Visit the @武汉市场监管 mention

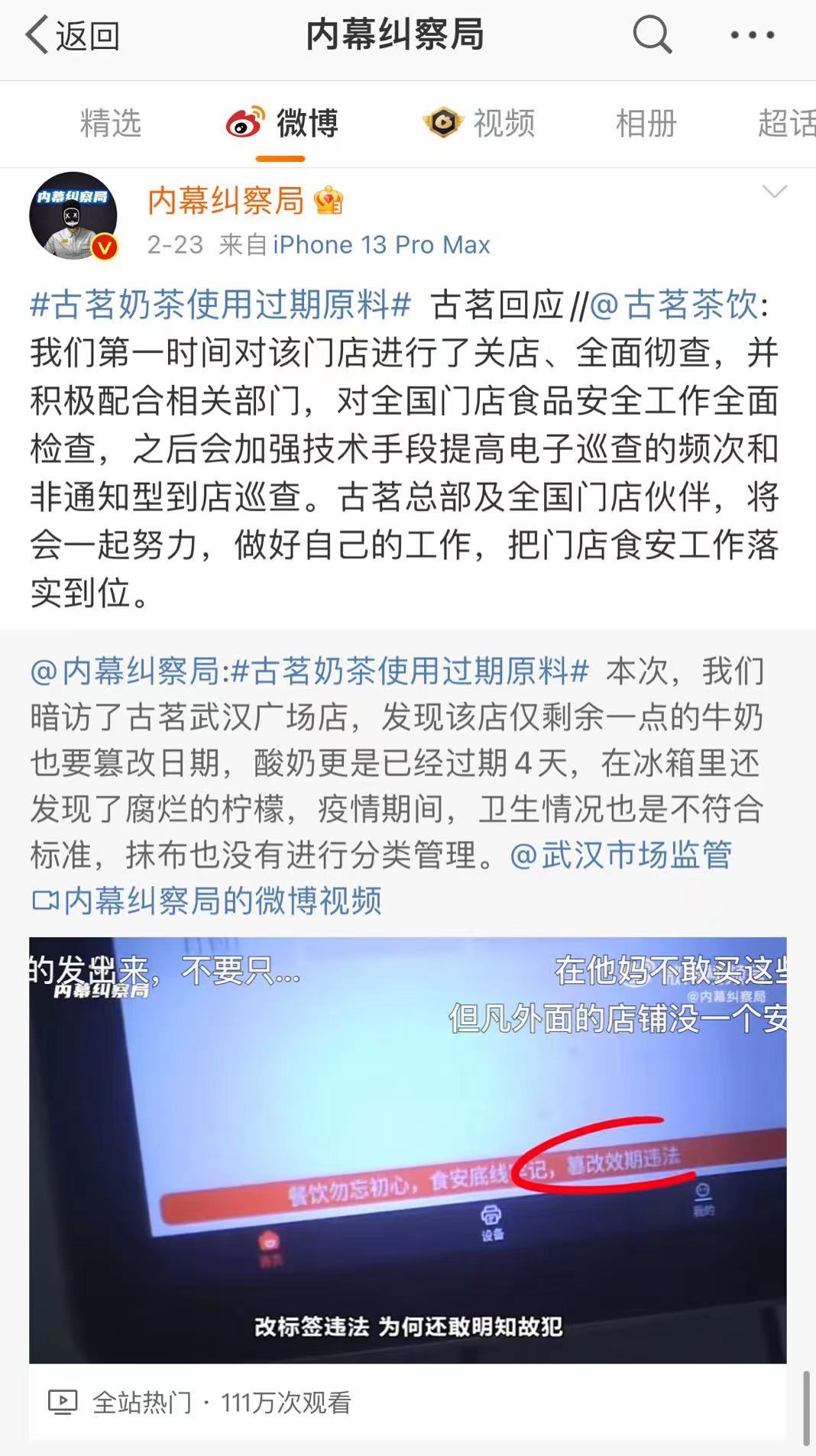coord(620,855)
